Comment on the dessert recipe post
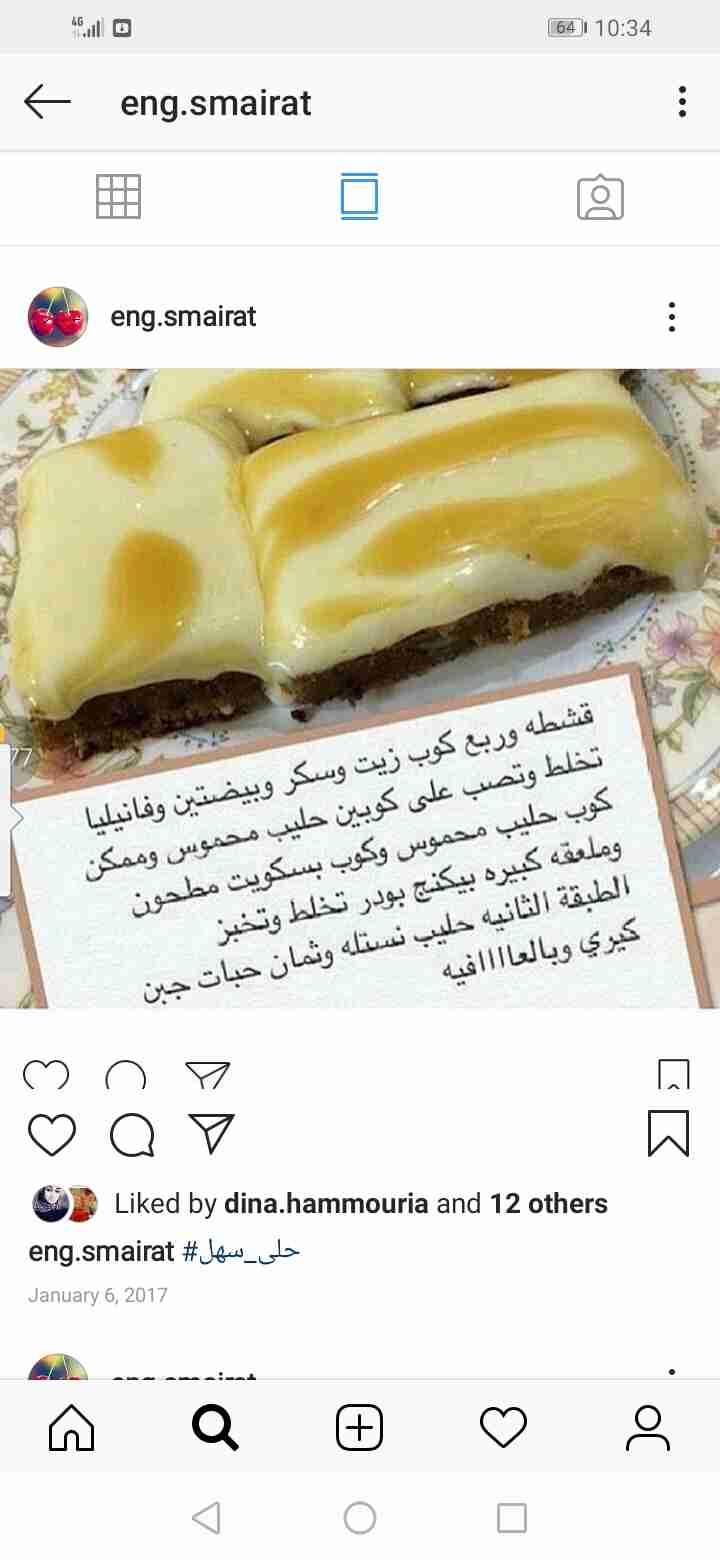Image resolution: width=720 pixels, height=1560 pixels. 132,1135
